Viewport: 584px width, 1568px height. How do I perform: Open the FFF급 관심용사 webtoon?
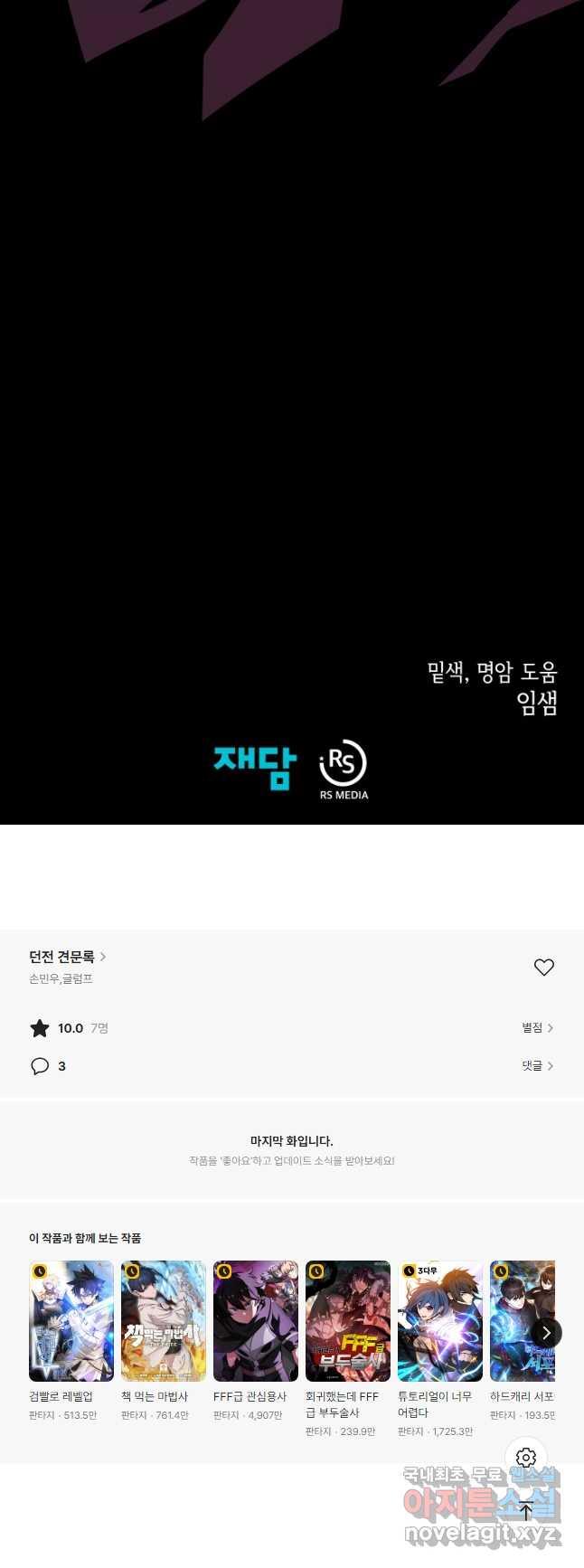[x=256, y=1321]
